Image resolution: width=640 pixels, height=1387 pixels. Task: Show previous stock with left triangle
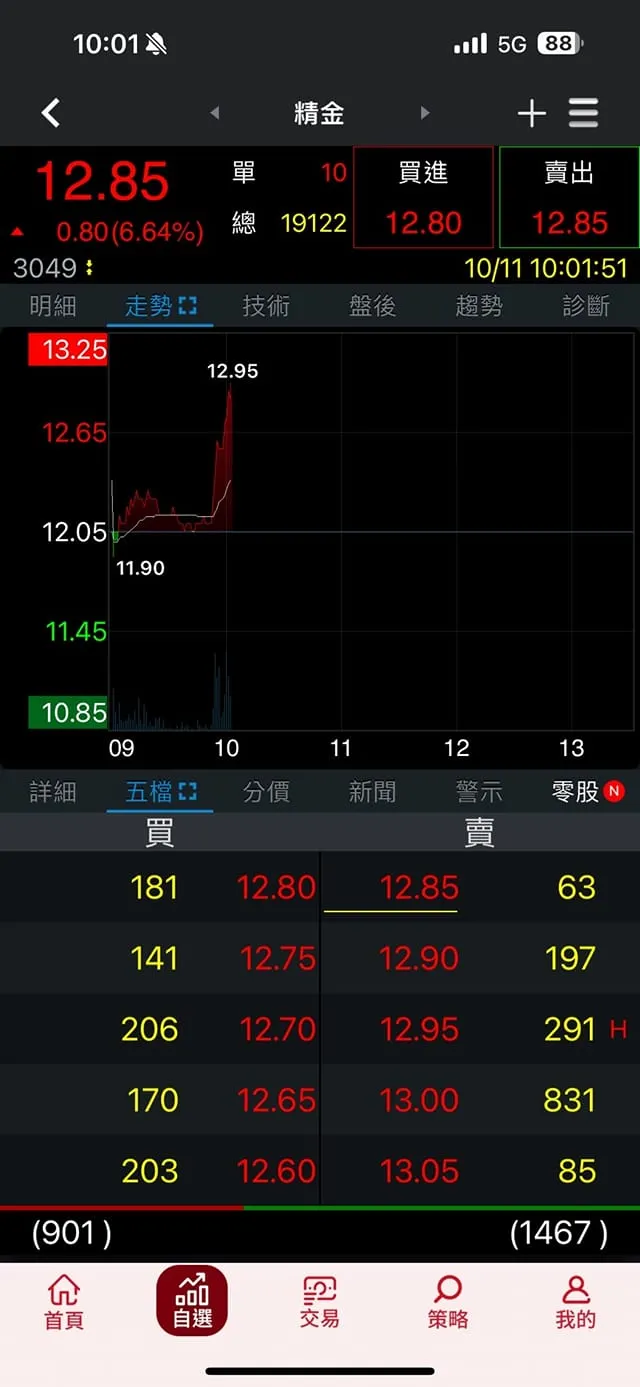click(215, 113)
